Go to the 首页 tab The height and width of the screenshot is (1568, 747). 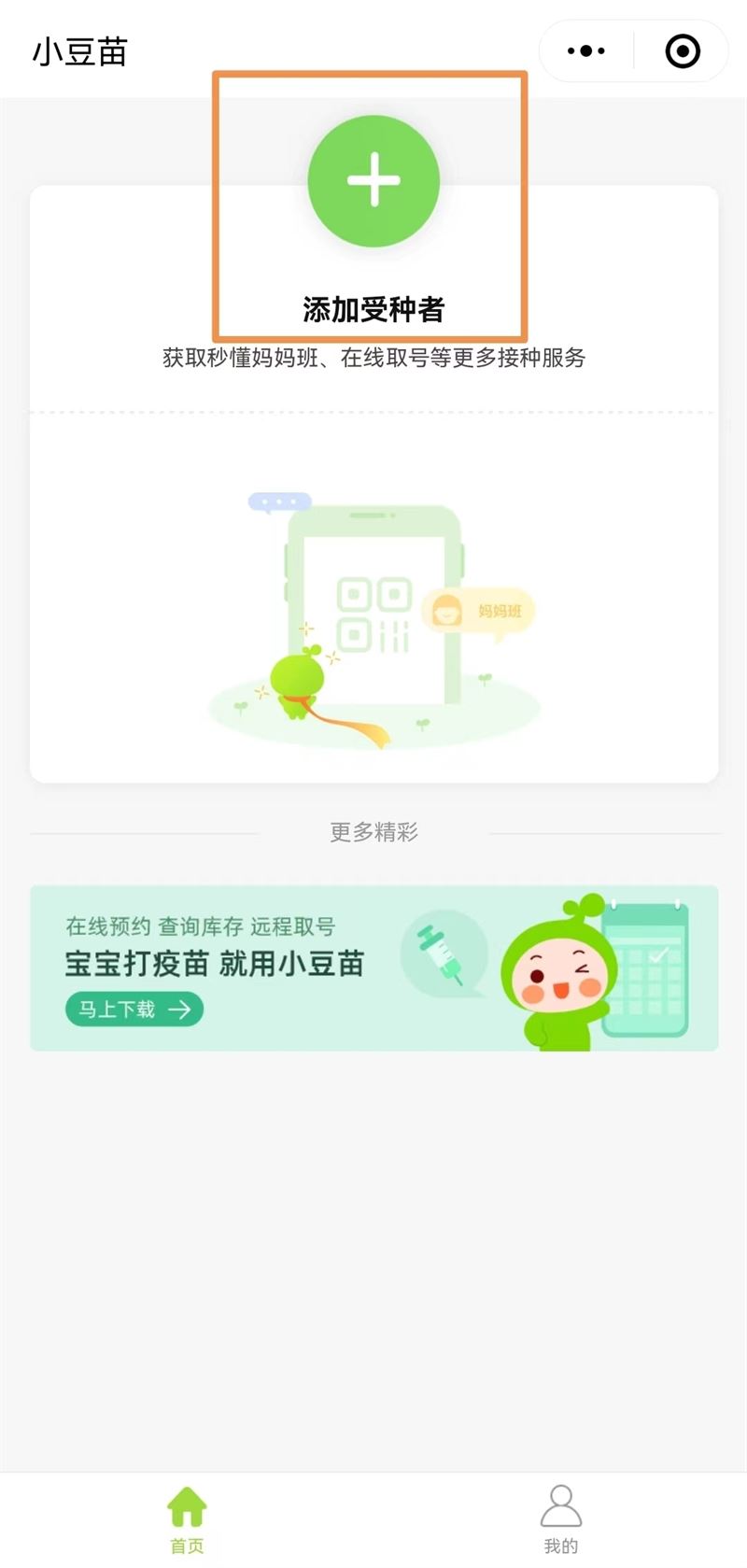pos(187,1519)
